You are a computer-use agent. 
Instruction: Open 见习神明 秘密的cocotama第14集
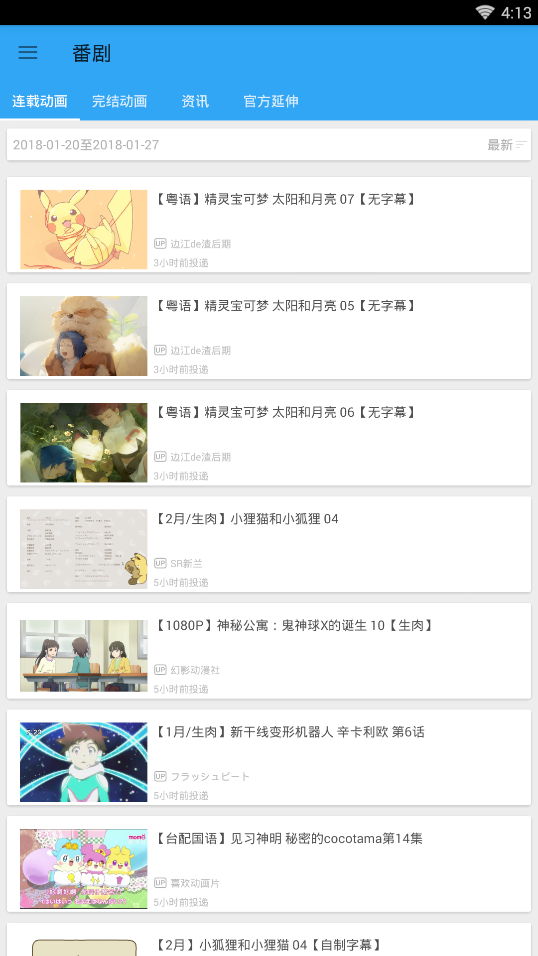tap(269, 864)
